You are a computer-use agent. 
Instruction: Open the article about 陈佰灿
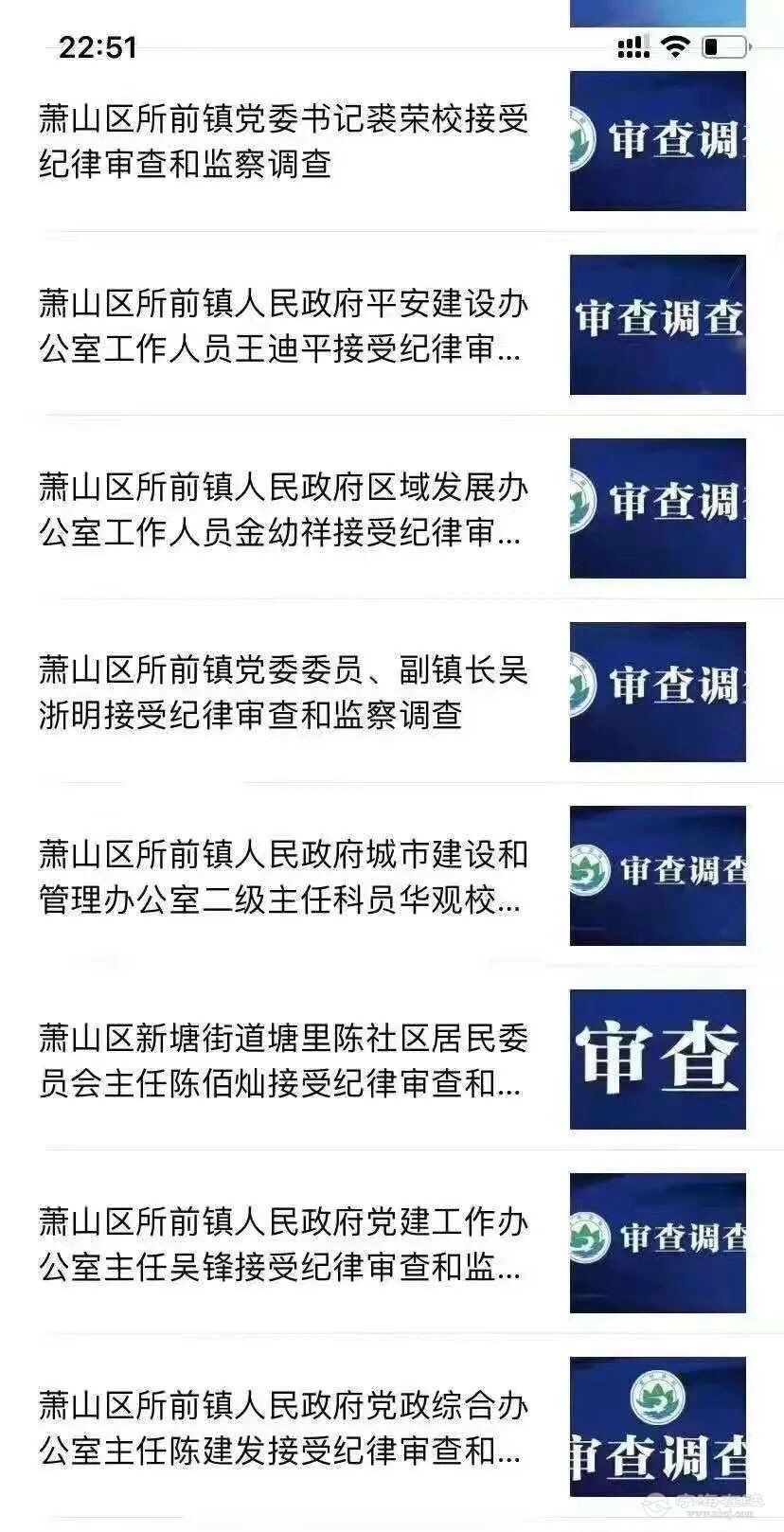coord(284,1060)
